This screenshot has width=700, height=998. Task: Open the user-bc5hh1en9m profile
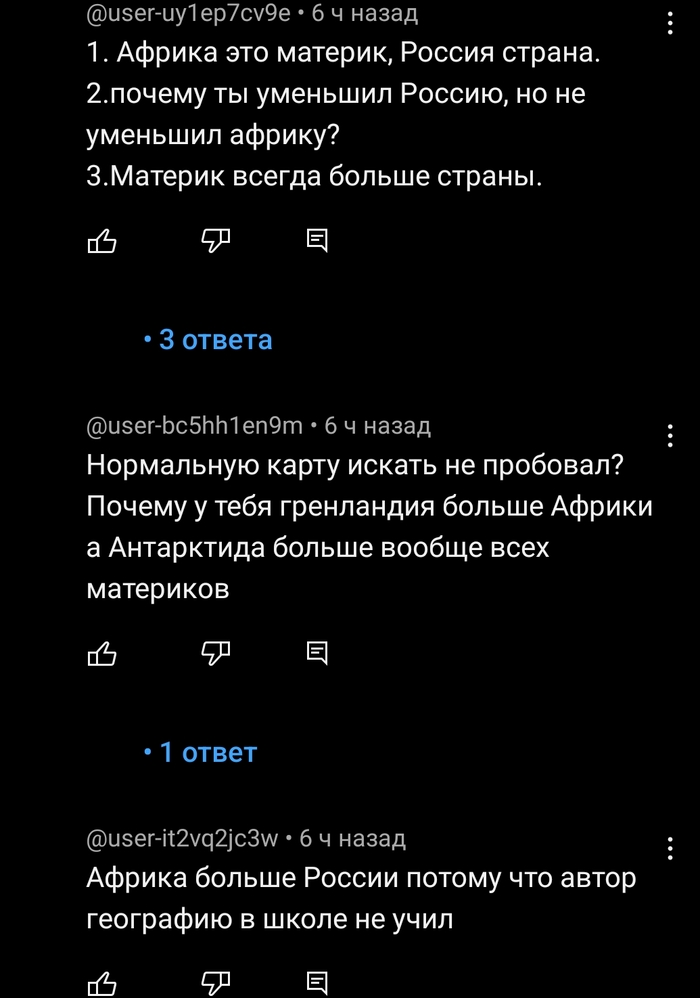tap(196, 427)
